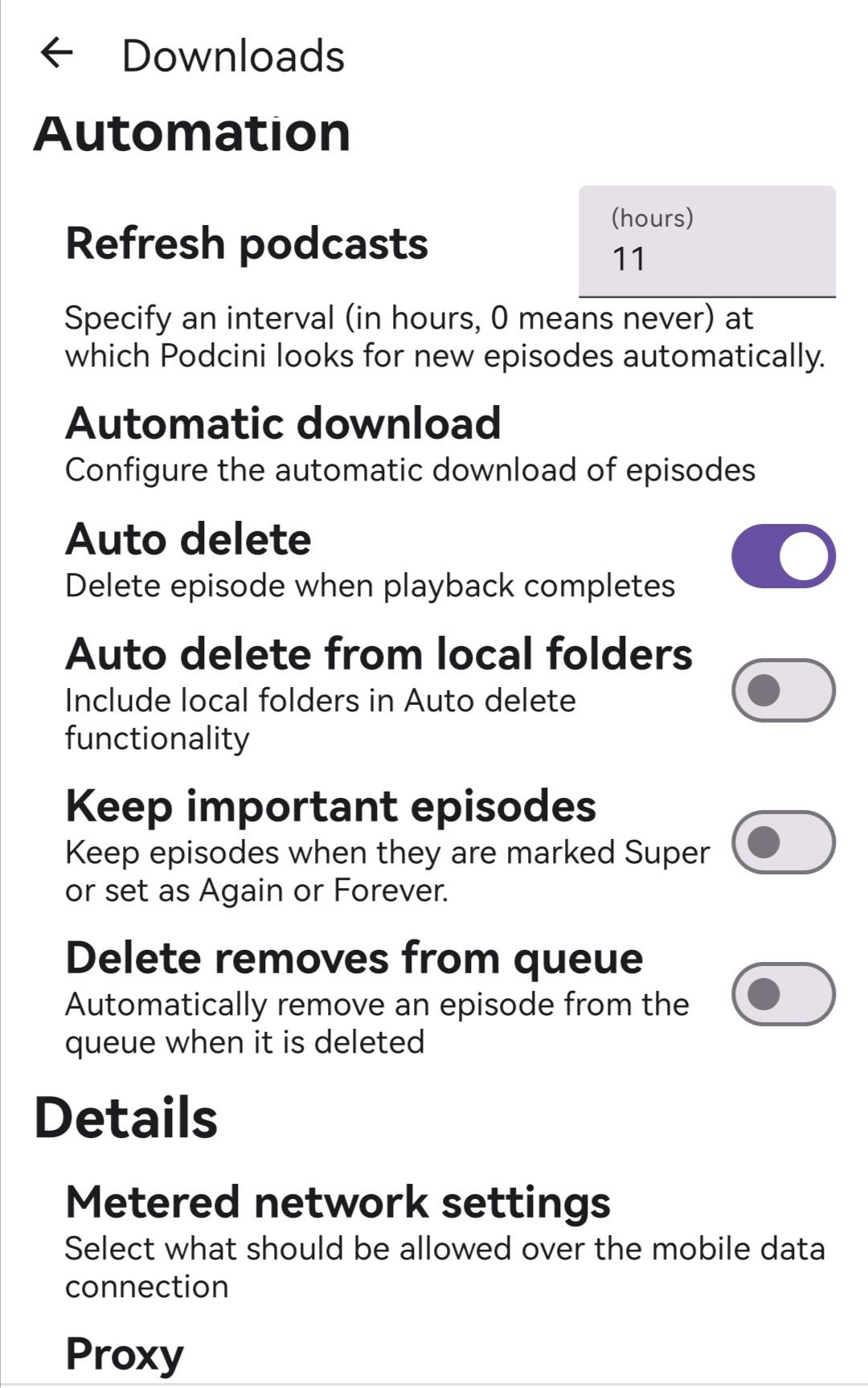Screen dimensions: 868x1388
Task: Enable Delete removes from queue
Action: click(783, 994)
